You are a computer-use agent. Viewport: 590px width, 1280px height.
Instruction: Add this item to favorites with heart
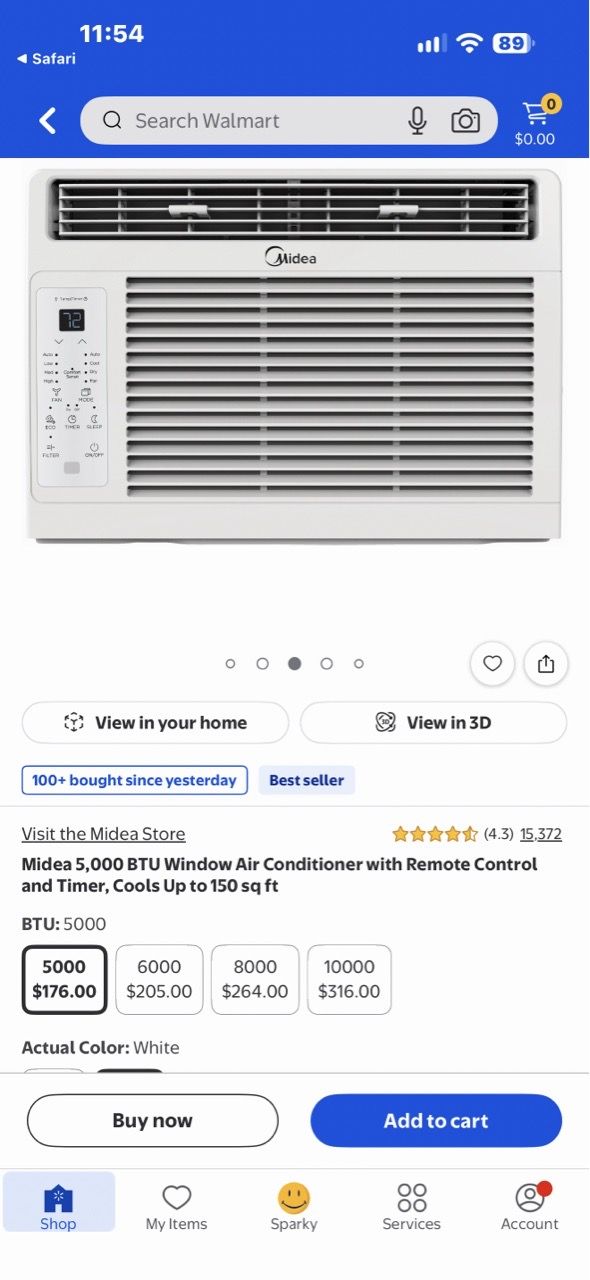click(x=492, y=663)
